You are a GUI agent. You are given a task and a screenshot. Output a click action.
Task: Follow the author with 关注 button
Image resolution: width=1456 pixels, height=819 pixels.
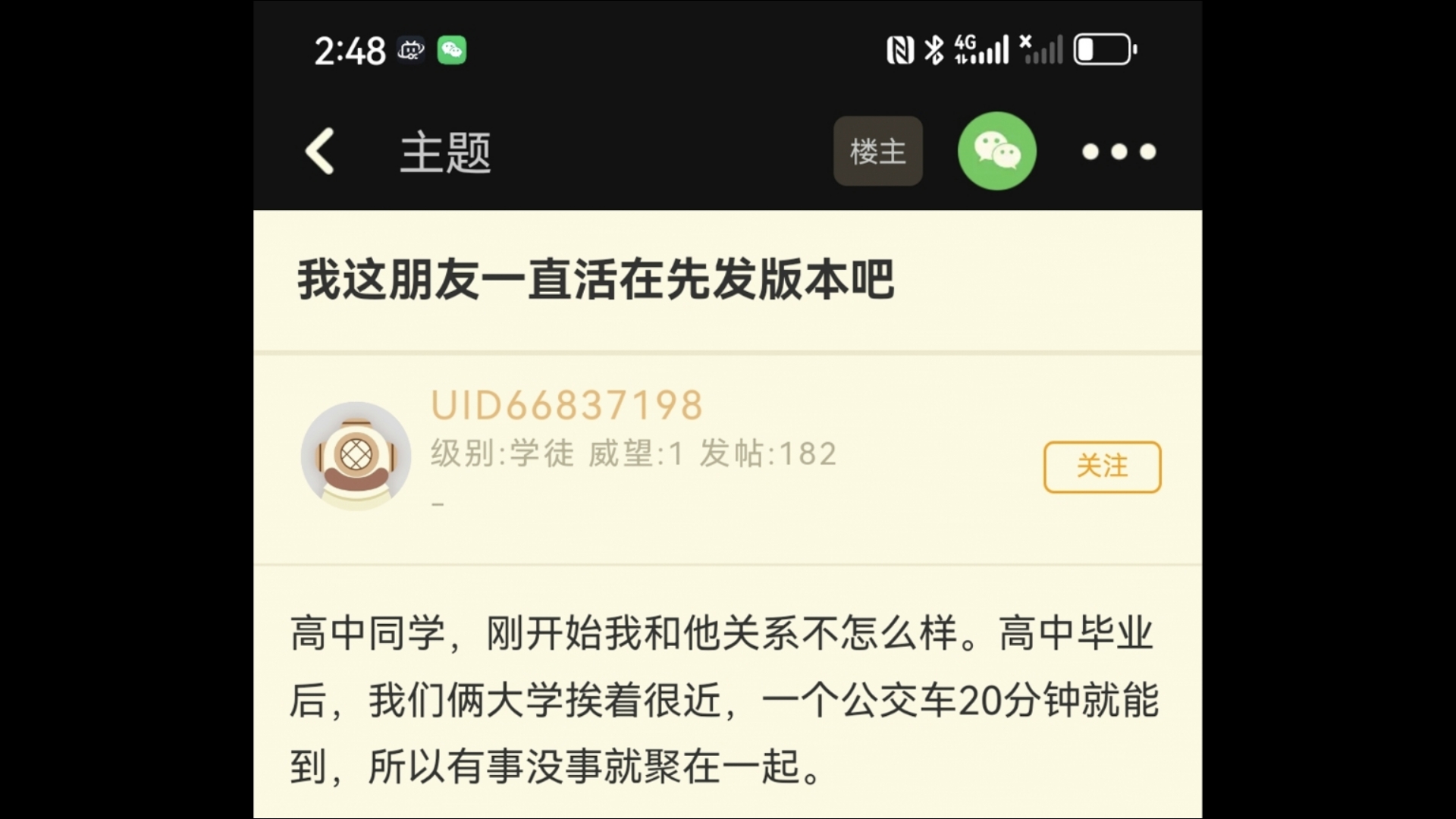1102,466
